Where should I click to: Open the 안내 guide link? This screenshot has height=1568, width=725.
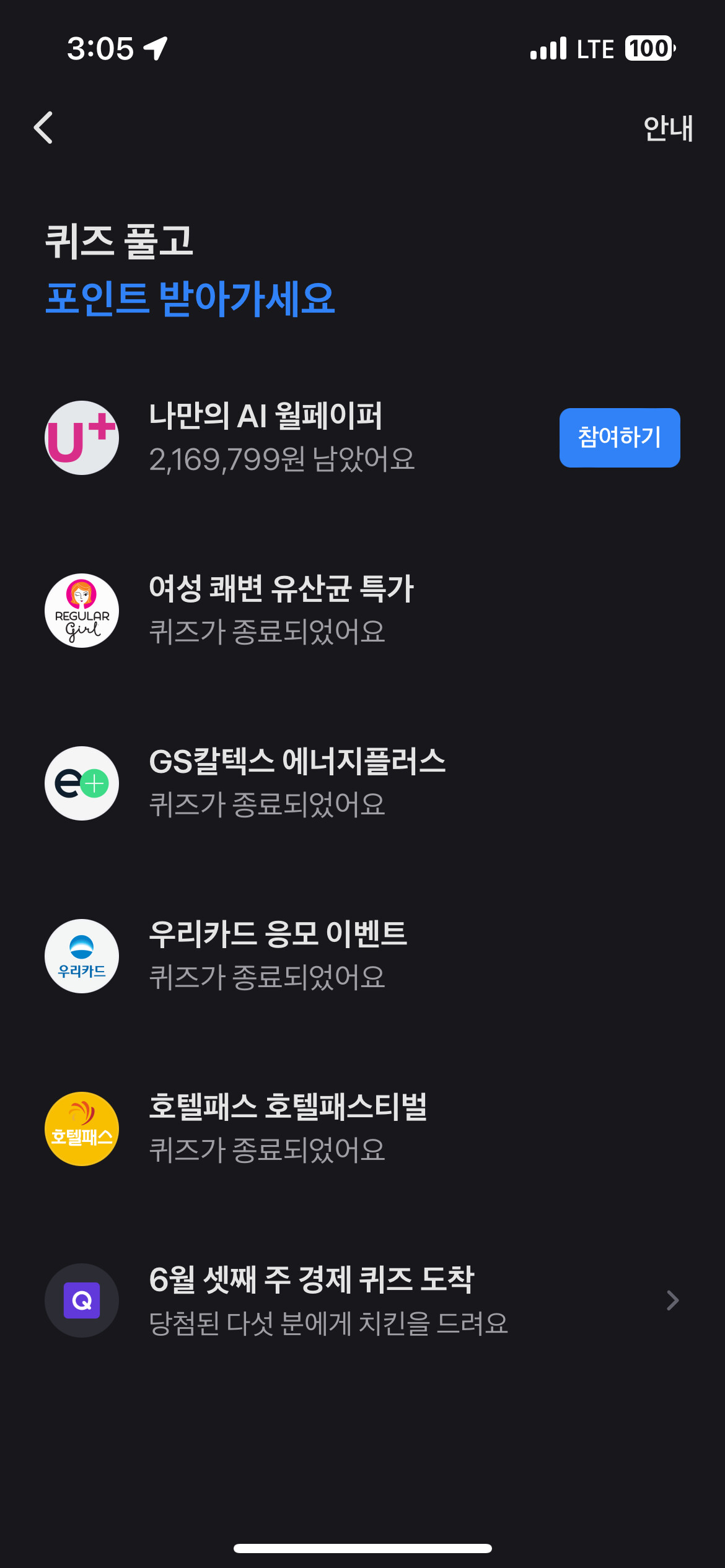[x=667, y=129]
